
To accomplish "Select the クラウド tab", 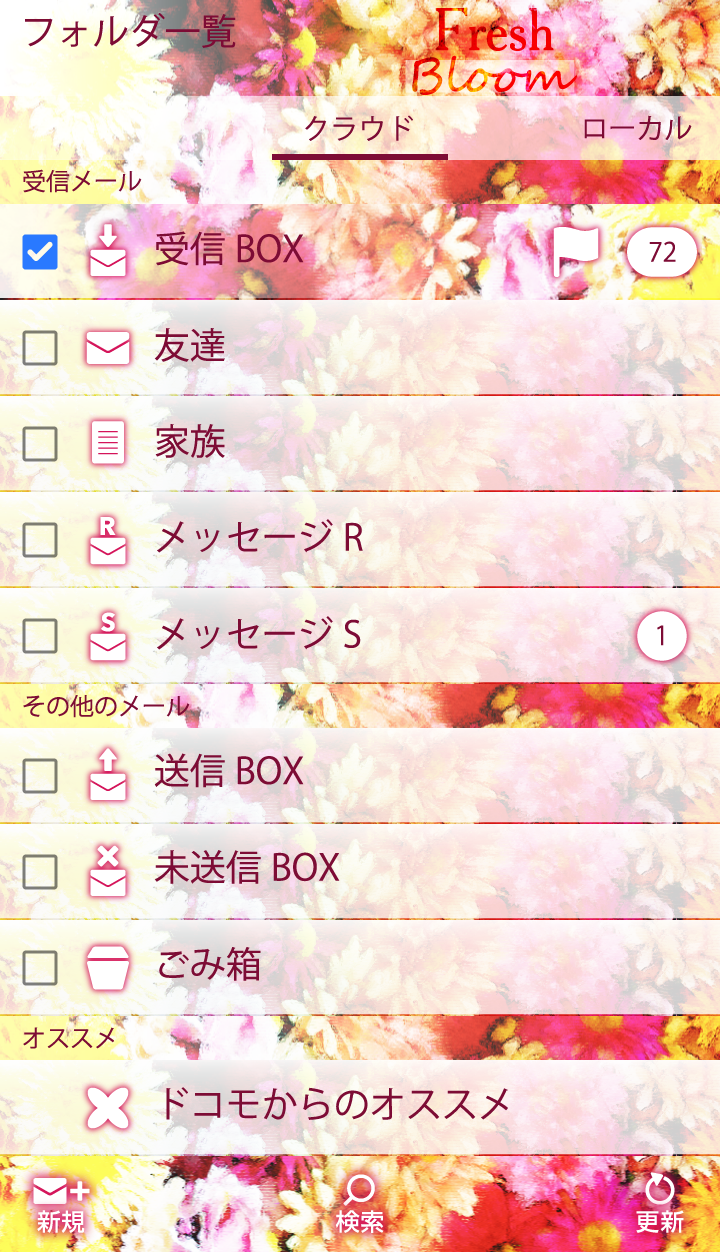I will tap(359, 129).
